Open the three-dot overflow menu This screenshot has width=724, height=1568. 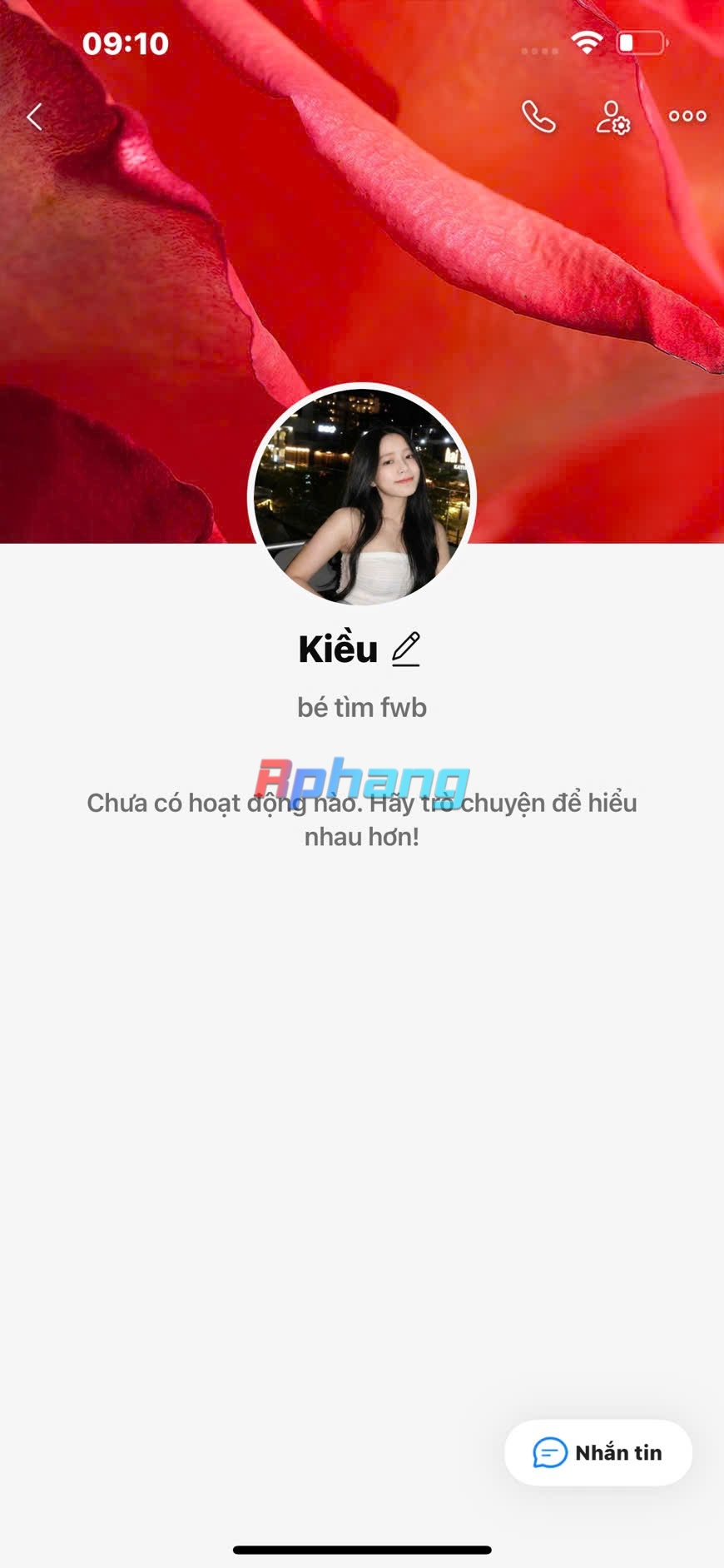pos(687,117)
